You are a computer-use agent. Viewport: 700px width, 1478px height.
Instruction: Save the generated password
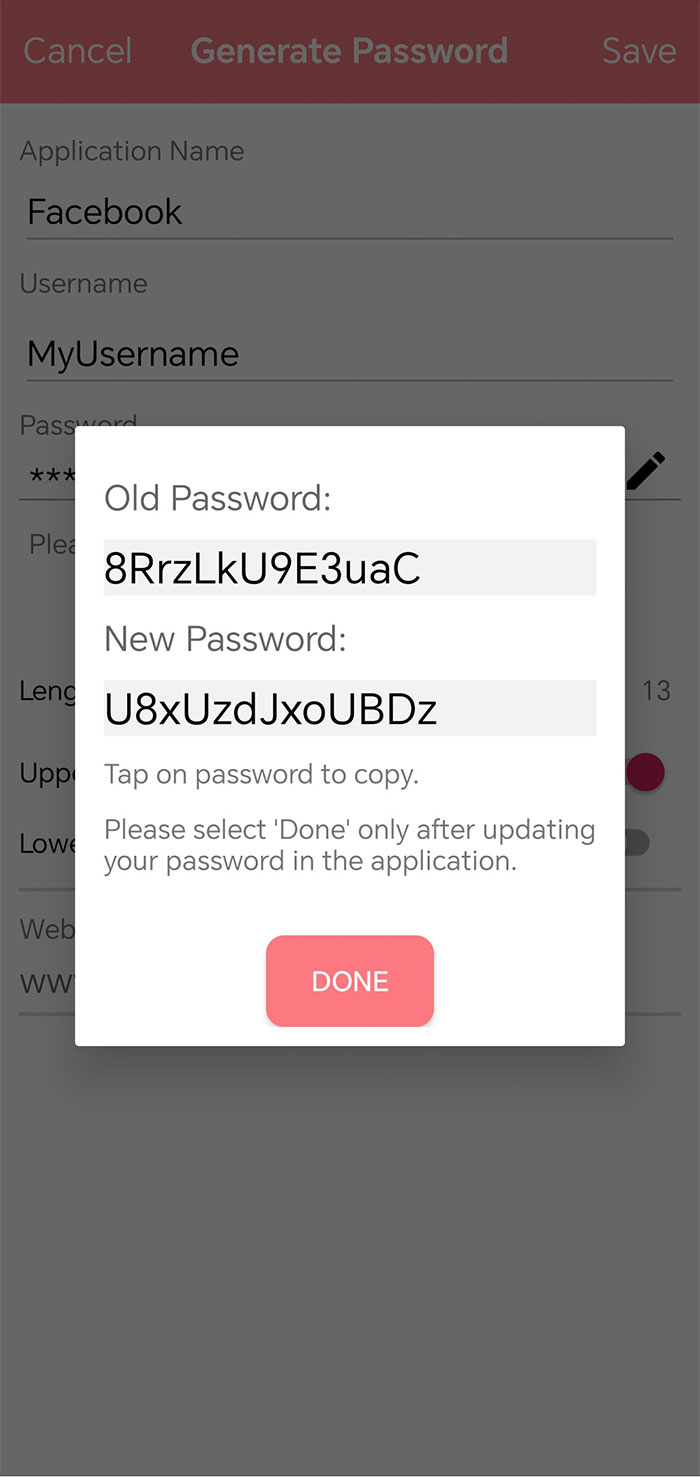(x=639, y=51)
